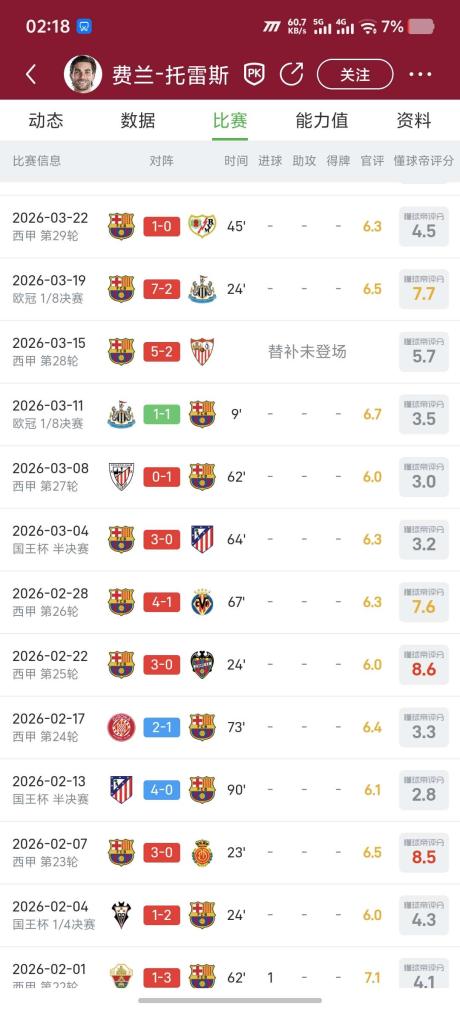Viewport: 460px width, 1012px height.
Task: View the 2026-03-15 5-2 match
Action: [x=230, y=352]
